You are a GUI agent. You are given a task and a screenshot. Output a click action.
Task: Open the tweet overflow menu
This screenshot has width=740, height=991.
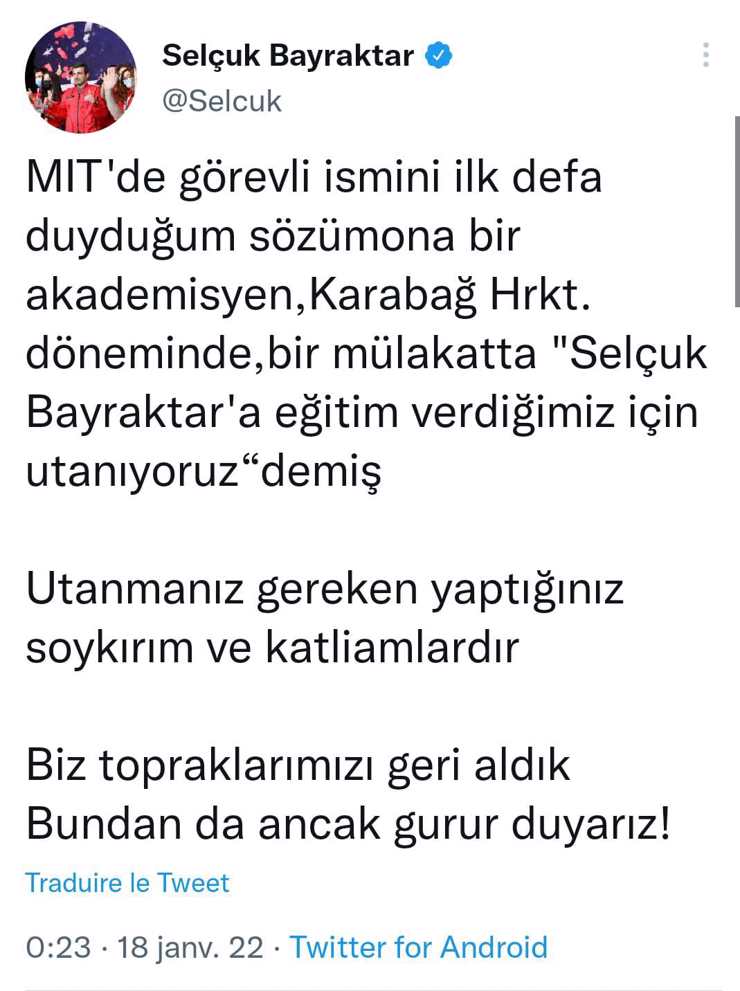point(706,56)
